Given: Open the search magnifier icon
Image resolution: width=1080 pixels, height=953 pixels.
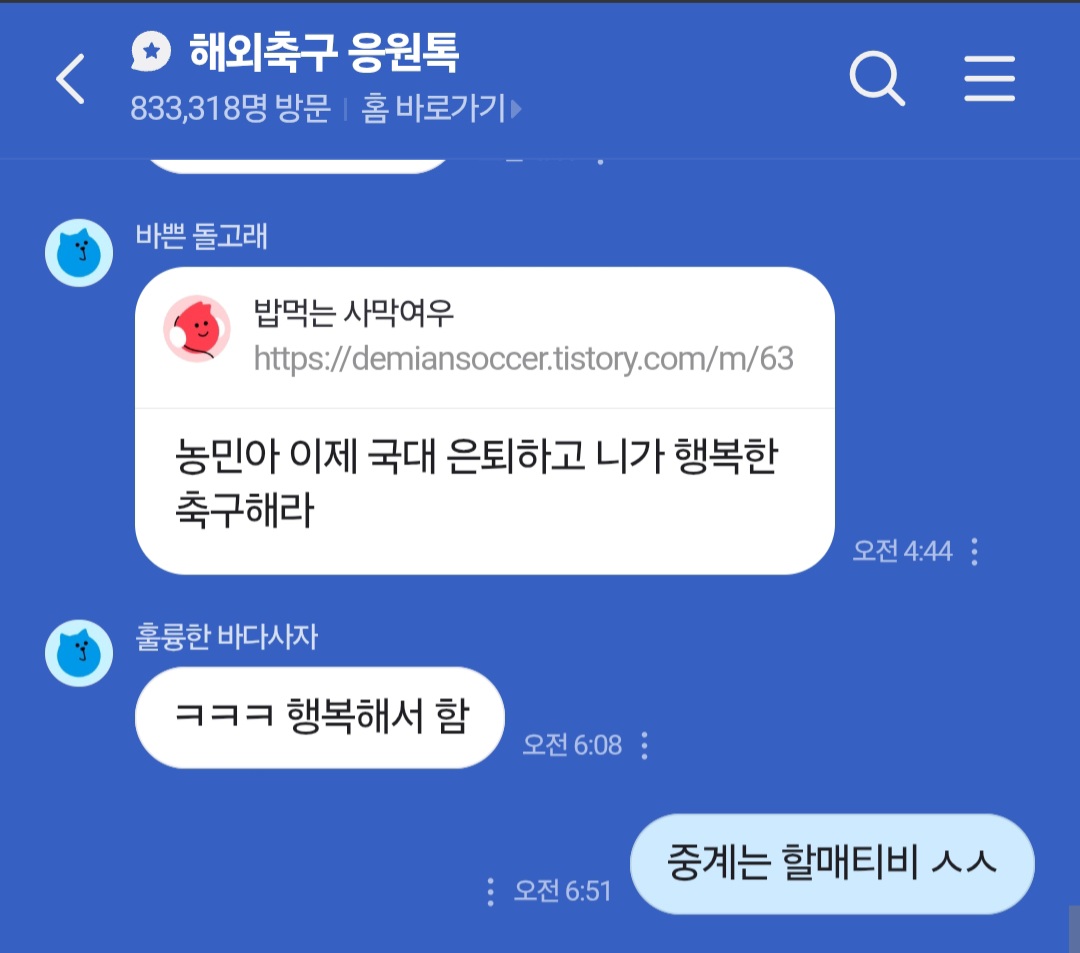Looking at the screenshot, I should [877, 79].
